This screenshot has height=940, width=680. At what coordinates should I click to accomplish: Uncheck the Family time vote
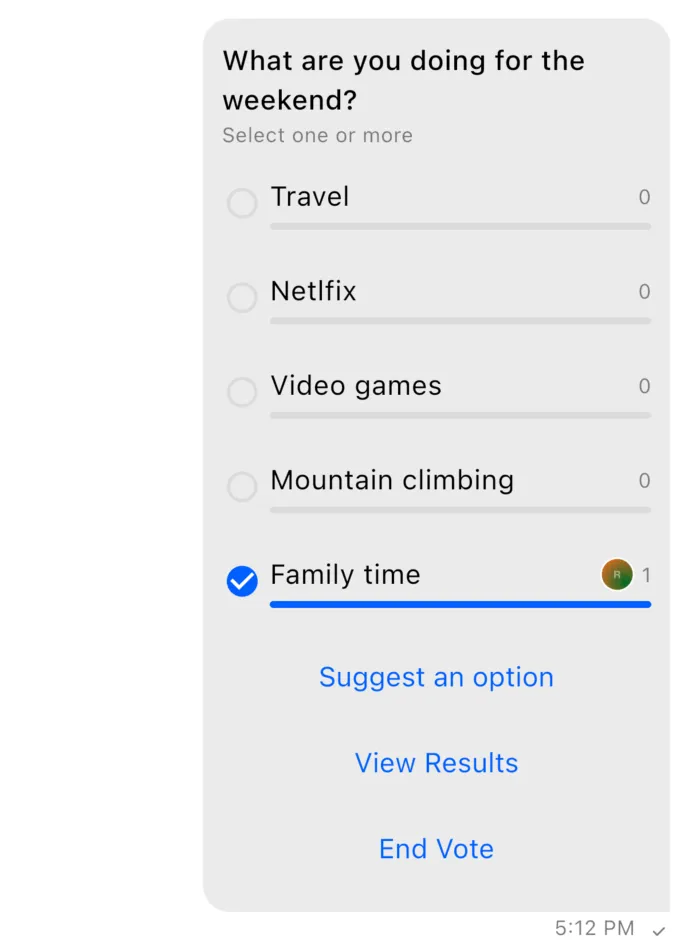point(242,581)
